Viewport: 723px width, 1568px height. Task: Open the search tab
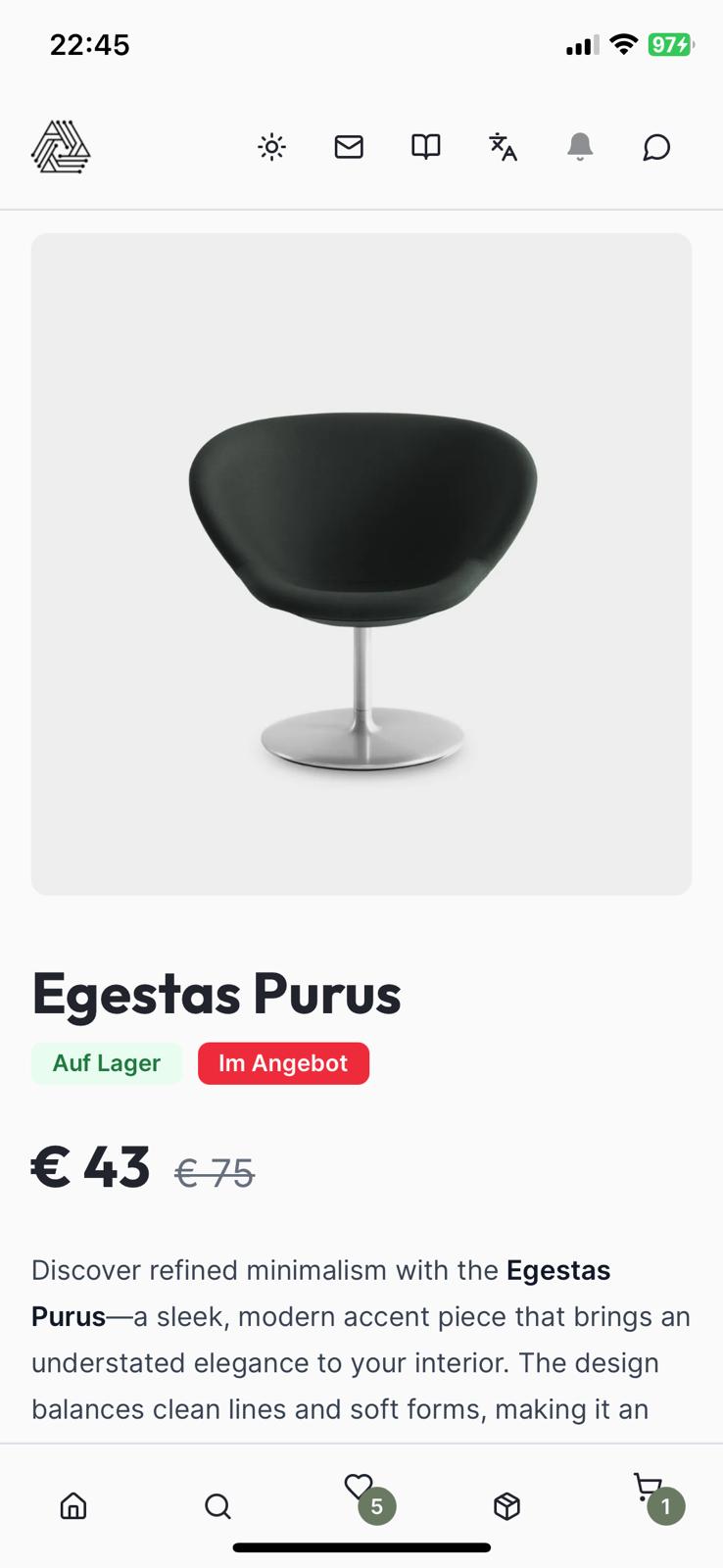(x=217, y=1505)
